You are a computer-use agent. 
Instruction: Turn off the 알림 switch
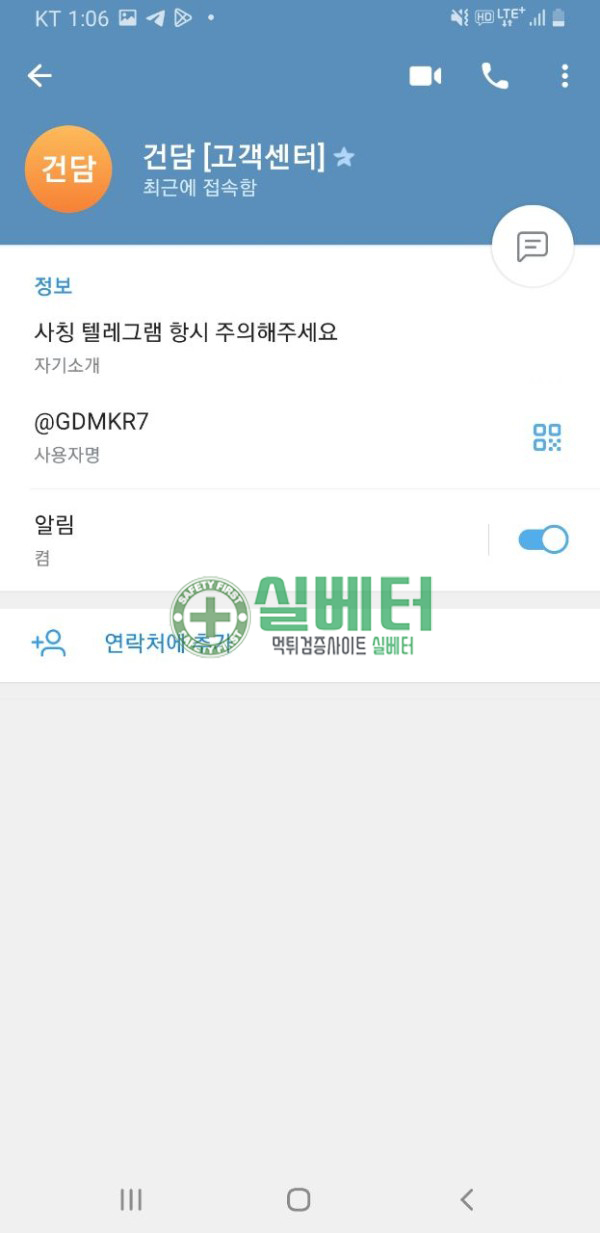(543, 540)
